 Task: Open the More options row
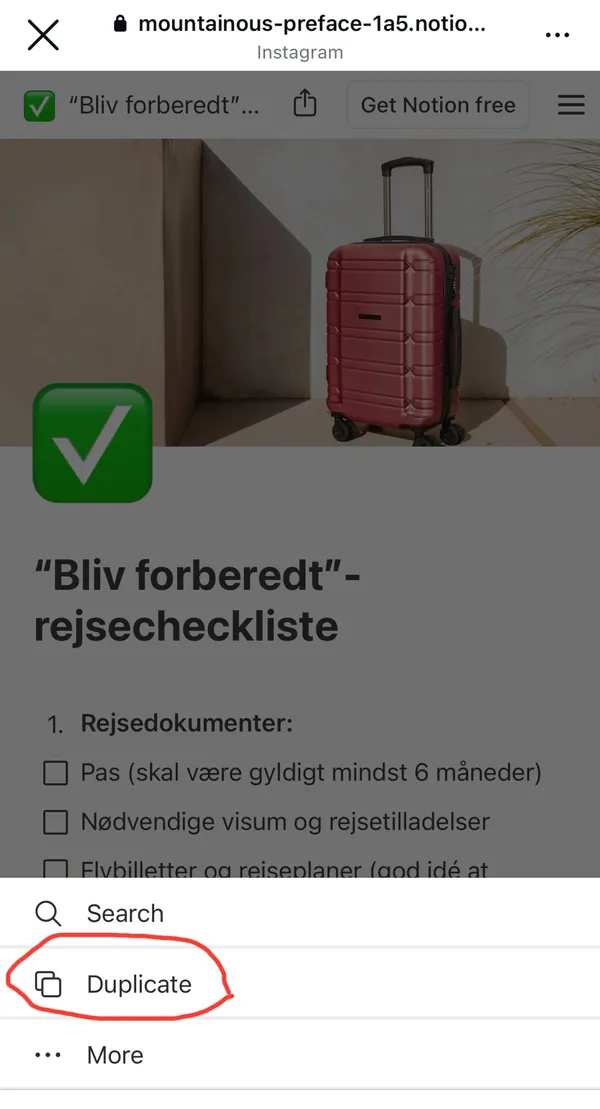pos(114,1055)
